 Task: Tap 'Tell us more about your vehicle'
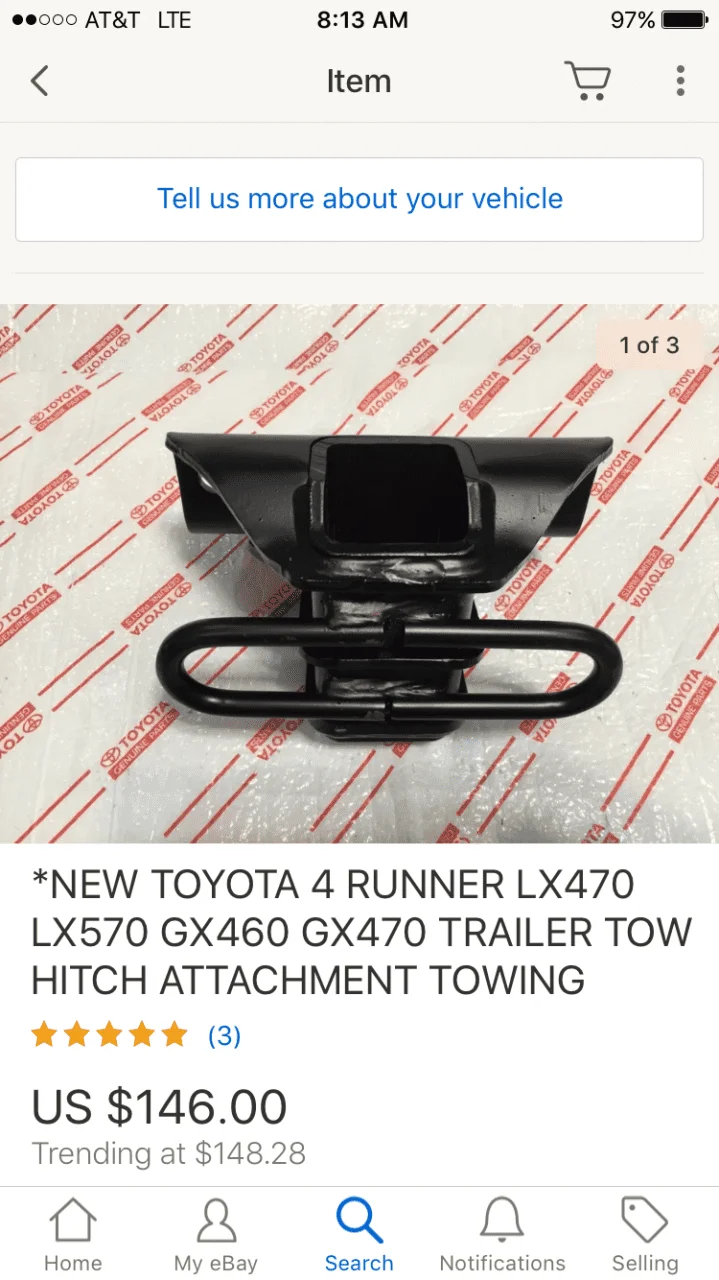pos(359,198)
